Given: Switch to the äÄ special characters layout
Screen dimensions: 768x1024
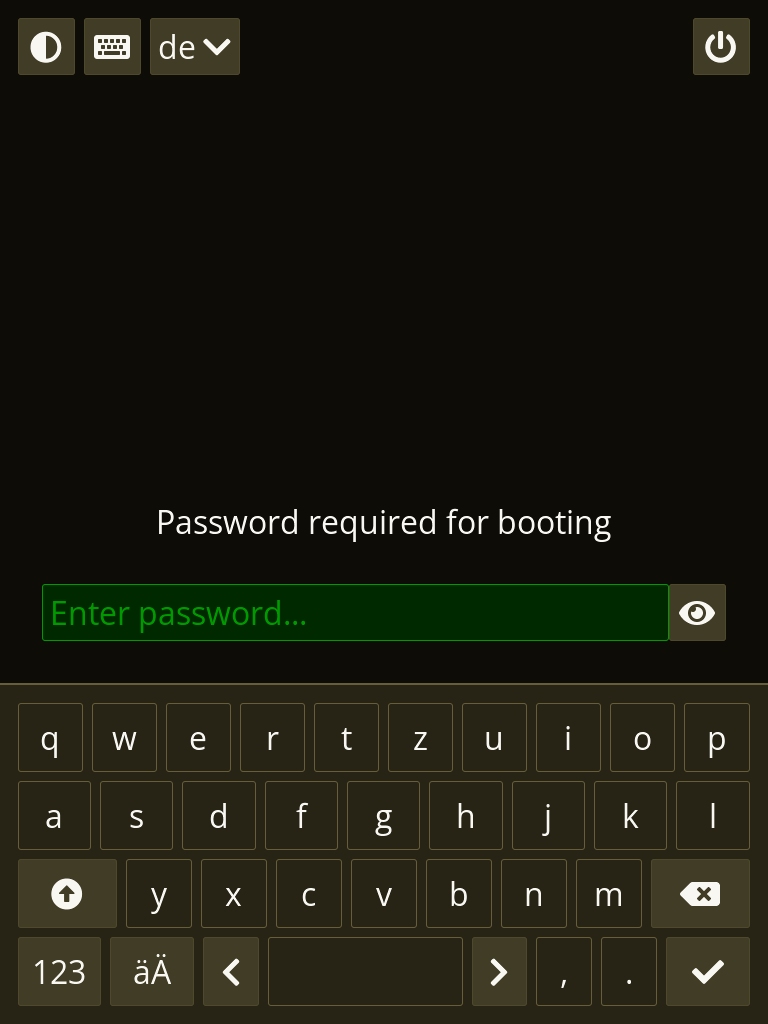Looking at the screenshot, I should 152,971.
